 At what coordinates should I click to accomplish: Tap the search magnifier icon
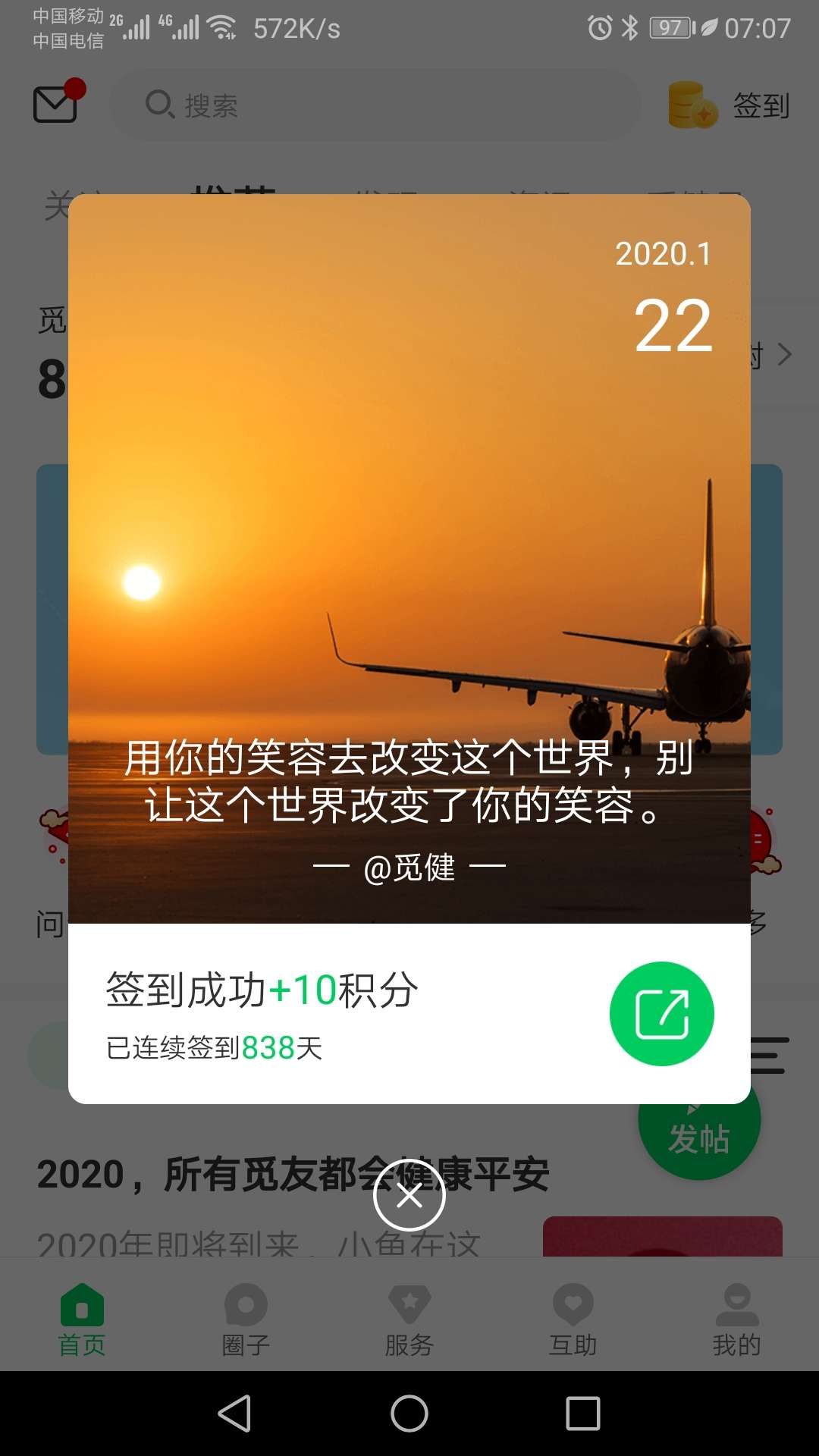[x=158, y=105]
